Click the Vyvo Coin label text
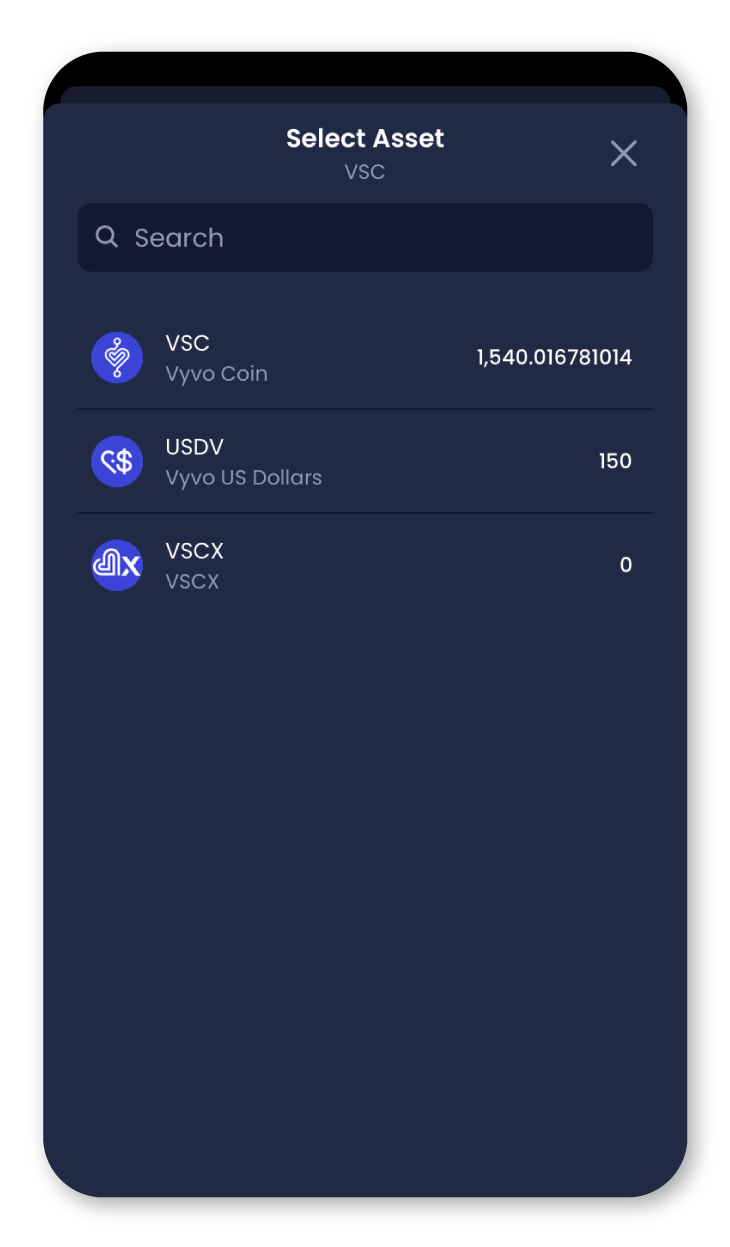 217,373
